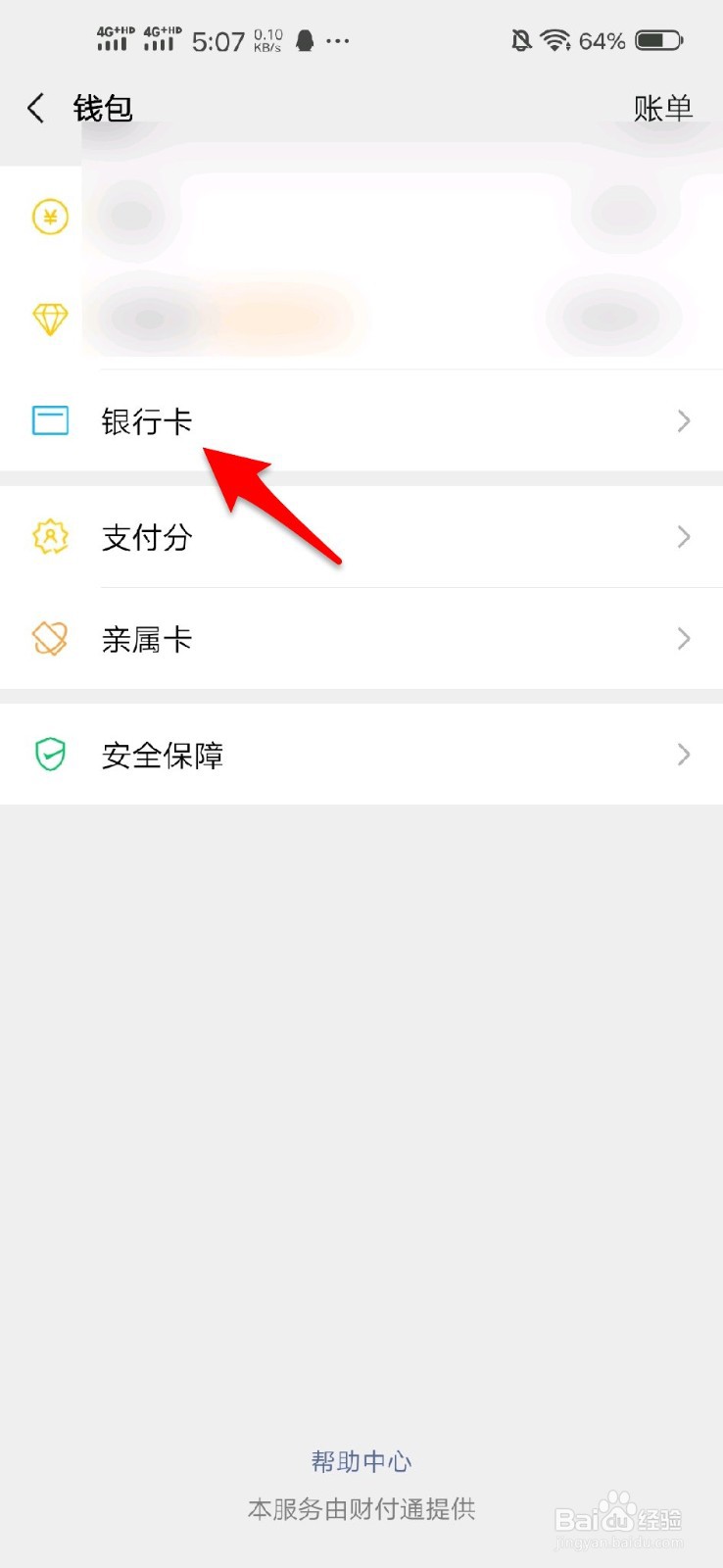Open 亲属卡 via its chevron
The image size is (723, 1568).
tap(684, 638)
